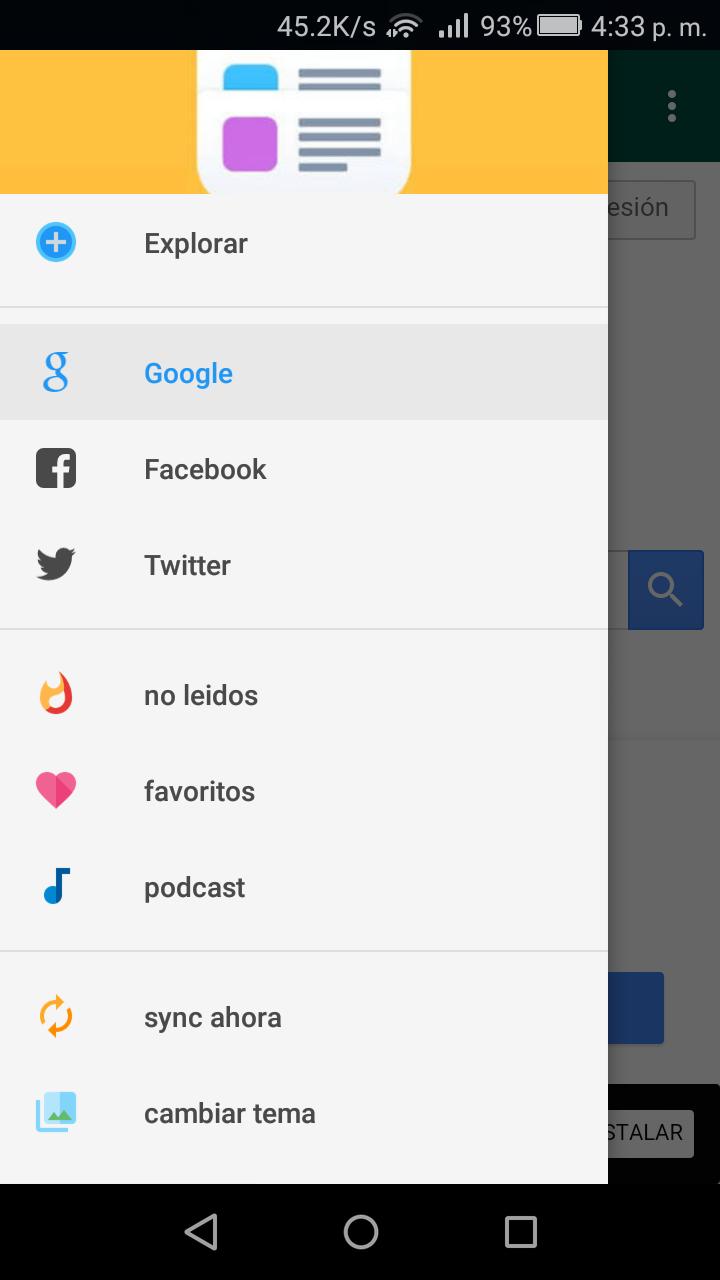Image resolution: width=720 pixels, height=1280 pixels.
Task: Open the Twitter feed
Action: [187, 565]
